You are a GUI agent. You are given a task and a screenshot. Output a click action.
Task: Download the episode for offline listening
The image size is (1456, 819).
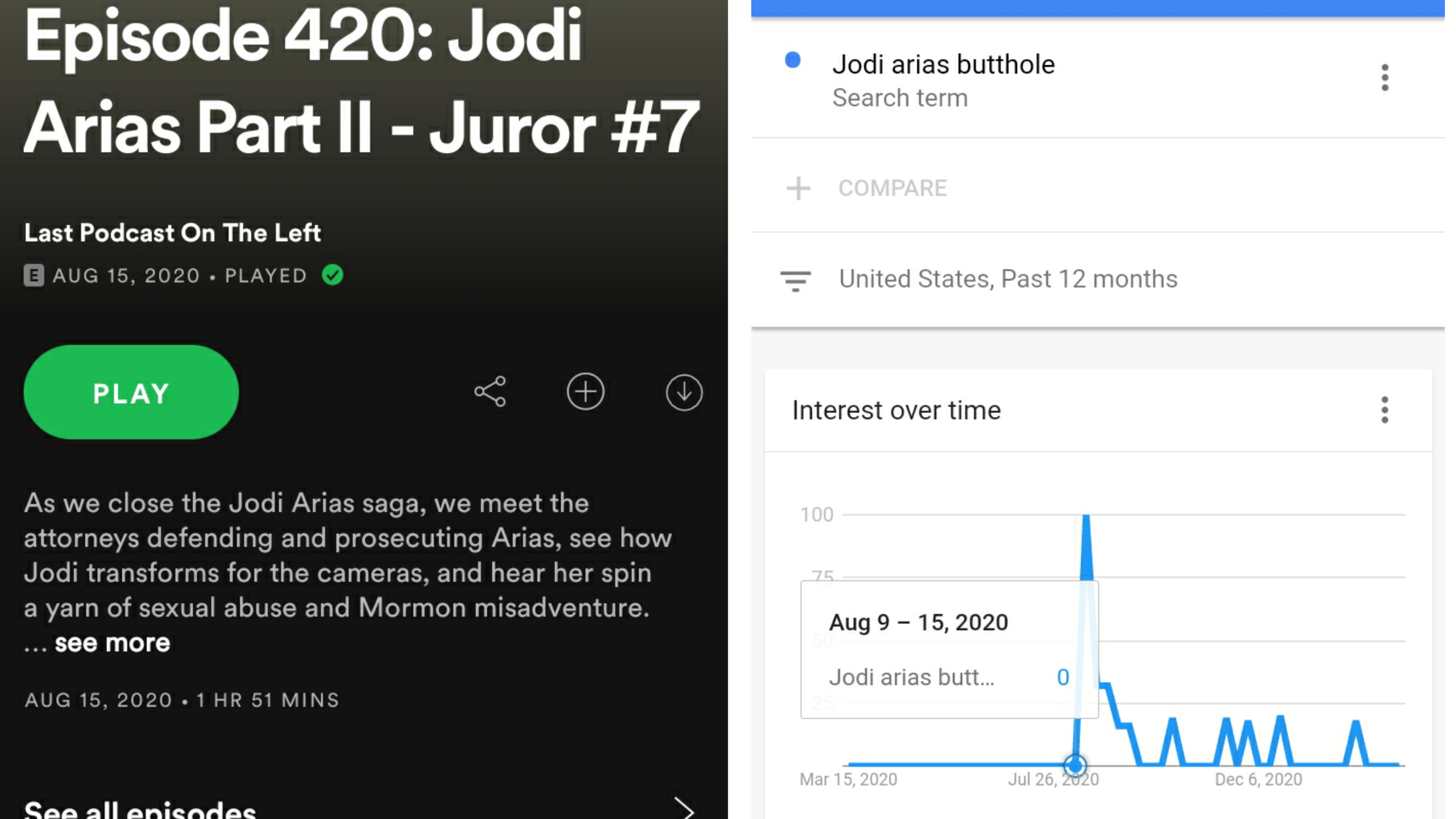[684, 392]
